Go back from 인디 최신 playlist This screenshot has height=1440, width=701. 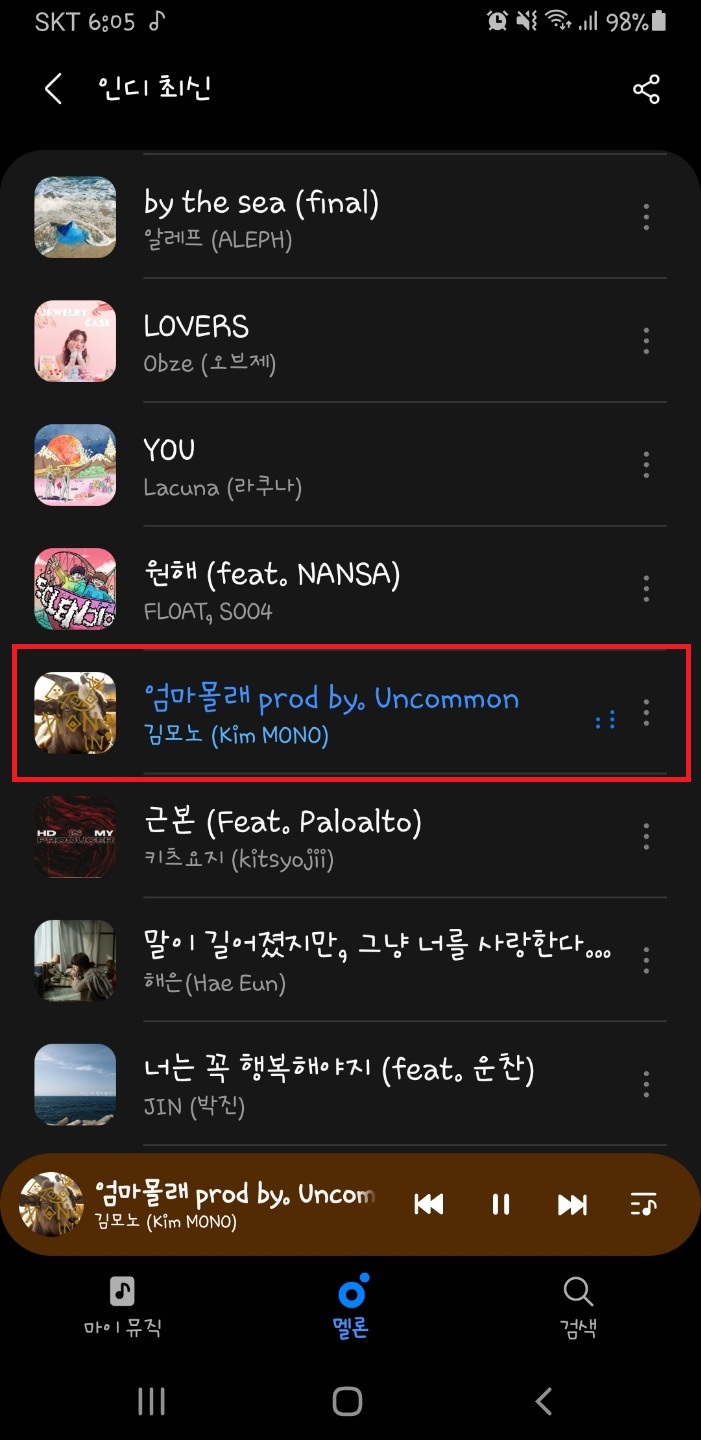coord(53,89)
